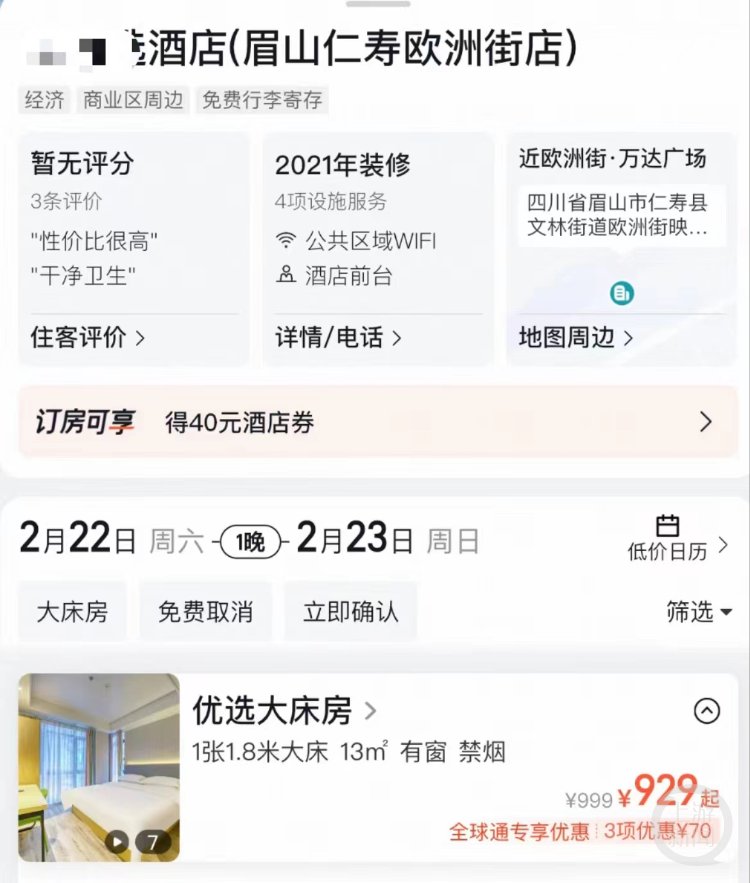Select the 大床房 filter chip
This screenshot has width=750, height=883.
(72, 611)
